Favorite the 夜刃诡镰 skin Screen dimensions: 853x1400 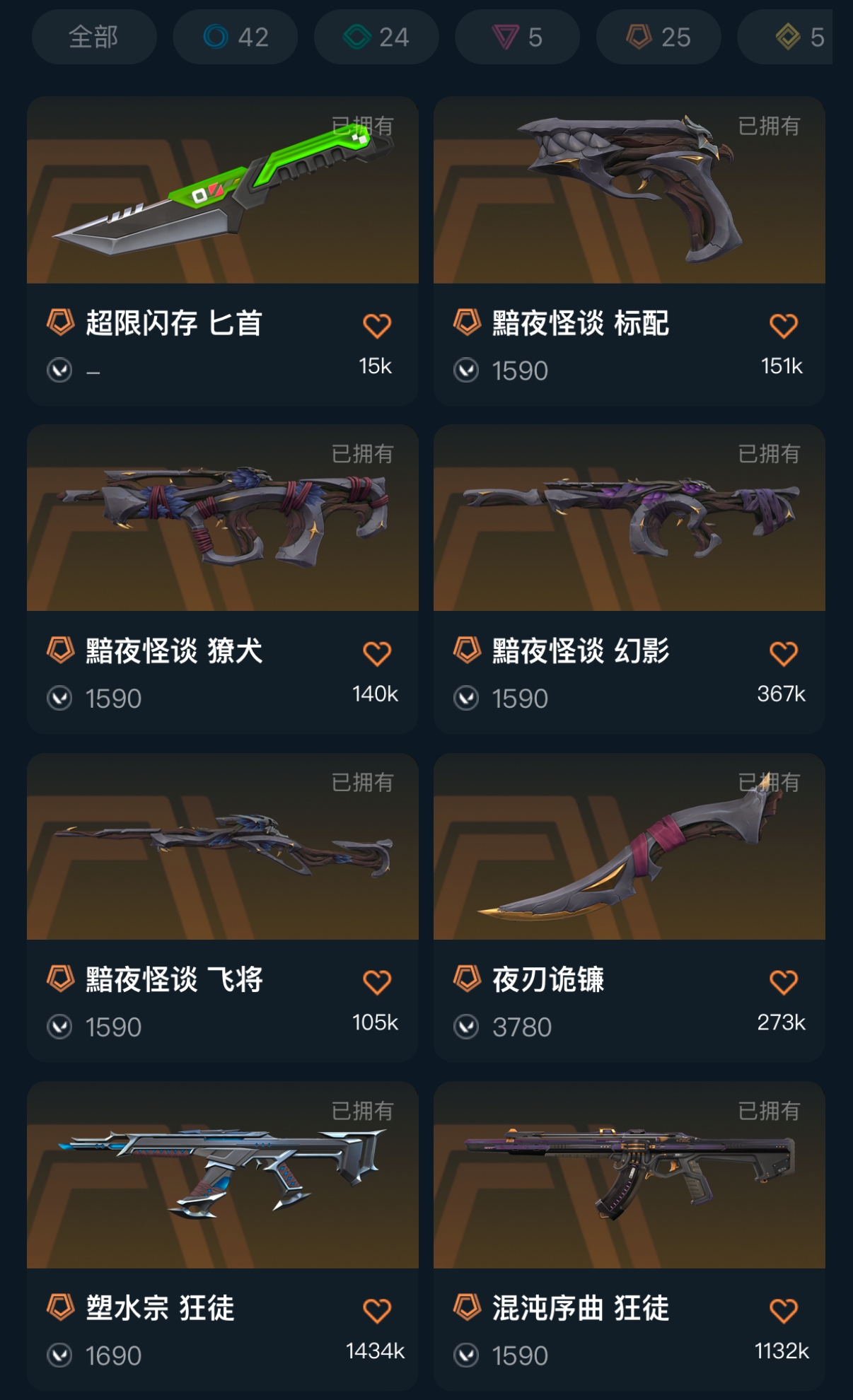point(783,982)
